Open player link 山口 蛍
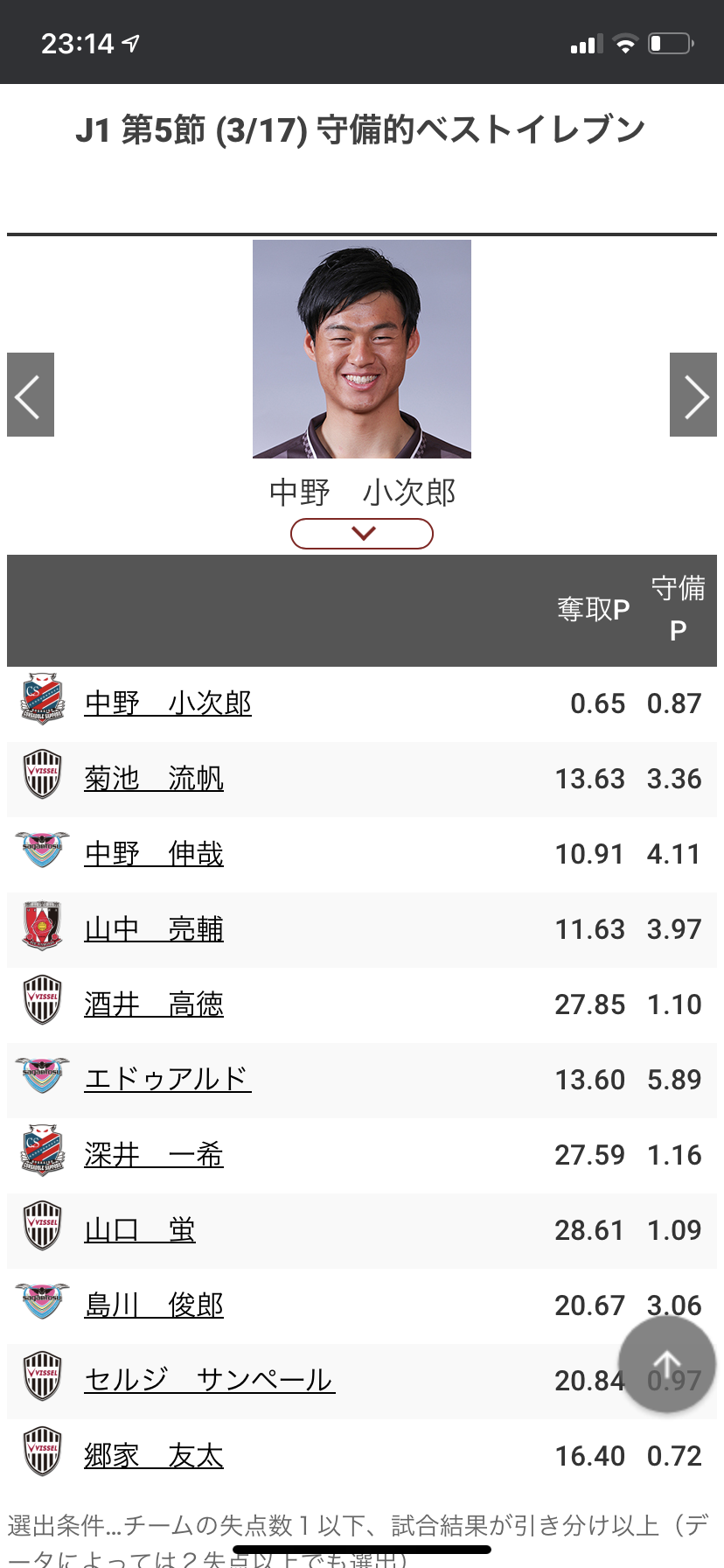This screenshot has width=724, height=1568. [140, 1230]
